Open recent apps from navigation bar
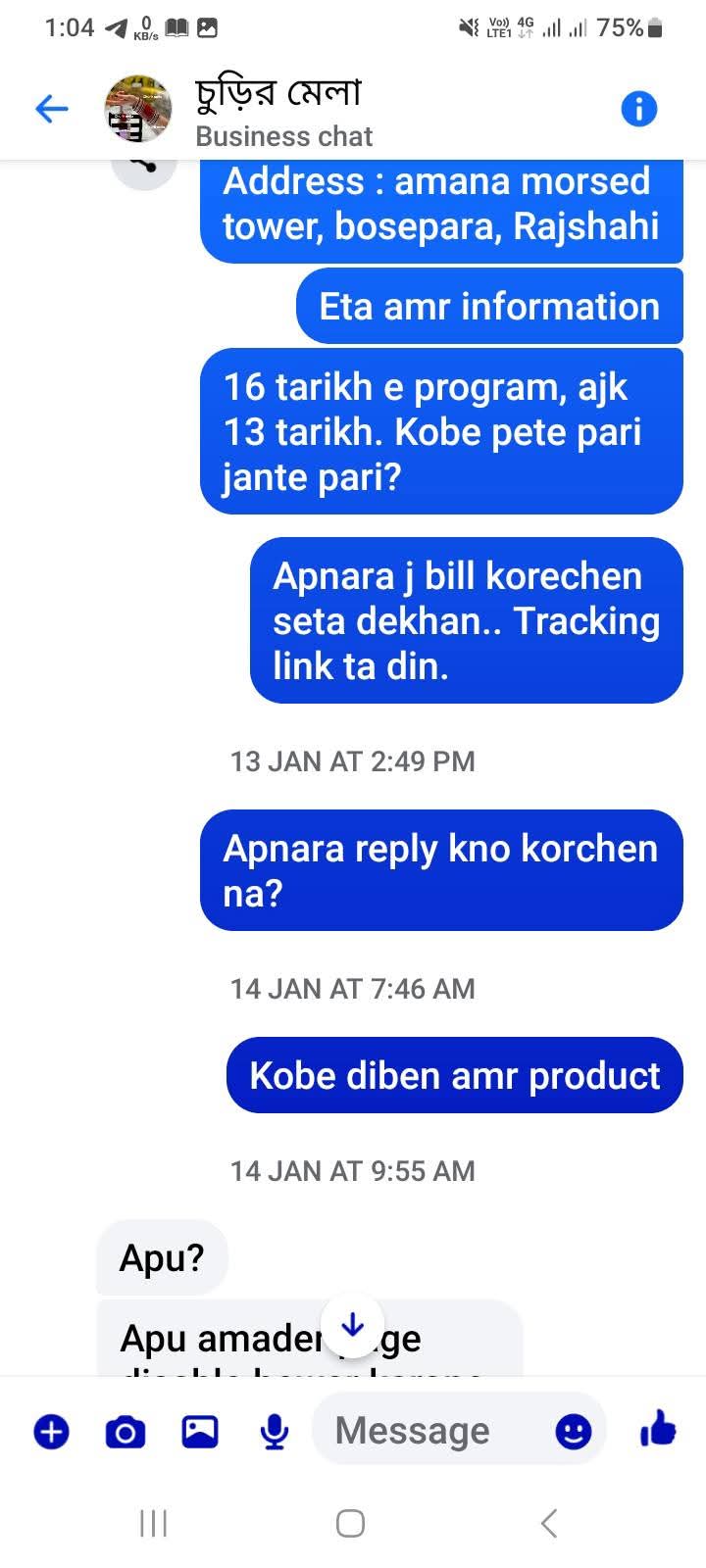The width and height of the screenshot is (706, 1568). (x=154, y=1523)
